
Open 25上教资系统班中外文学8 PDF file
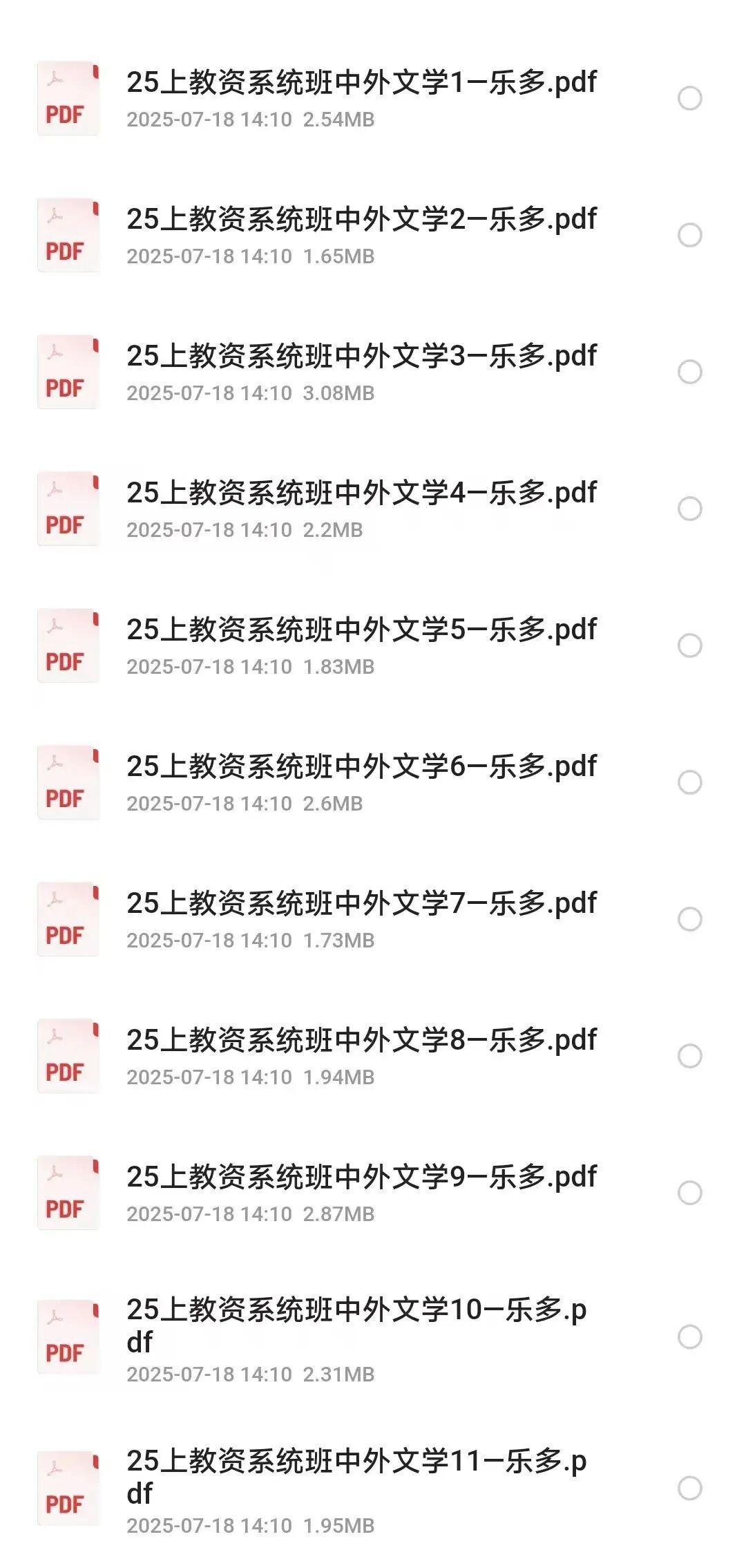(x=361, y=1041)
